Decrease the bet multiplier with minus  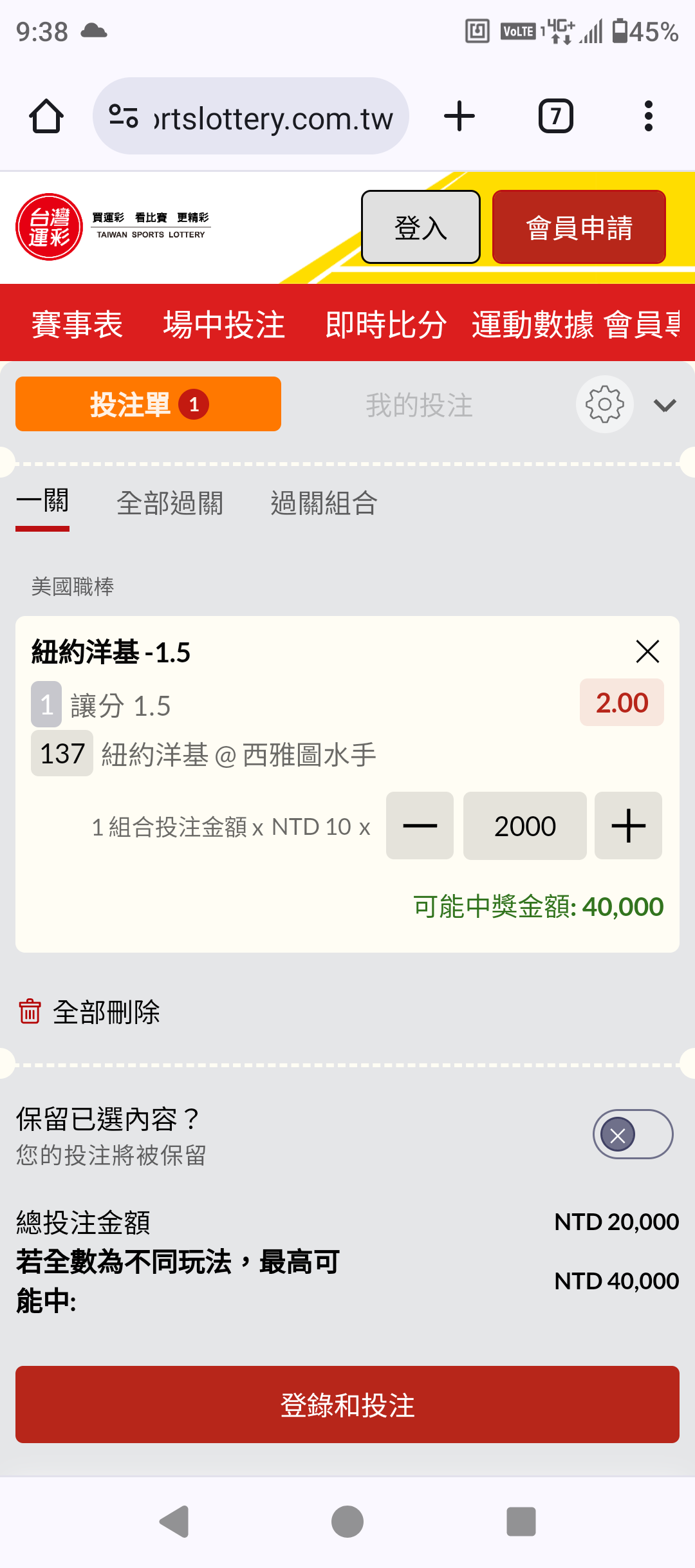(x=420, y=826)
